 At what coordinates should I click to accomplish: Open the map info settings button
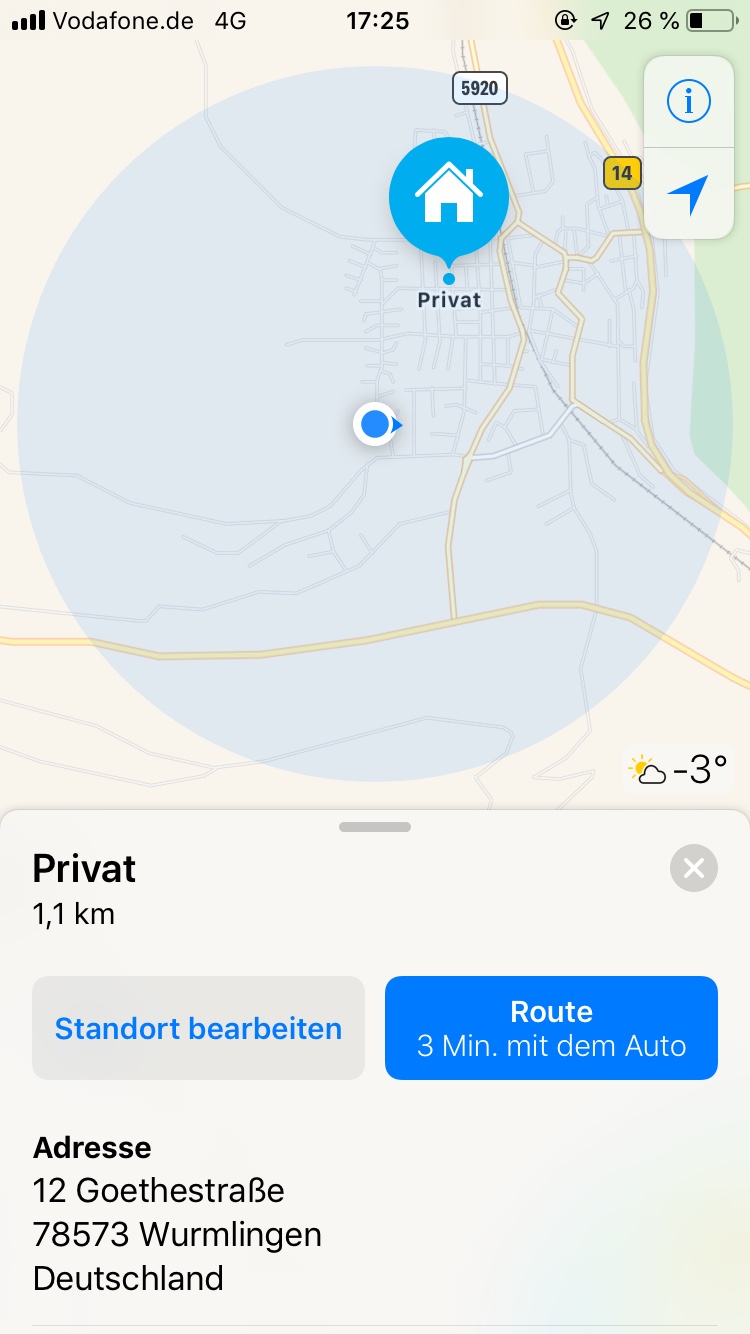(x=688, y=102)
